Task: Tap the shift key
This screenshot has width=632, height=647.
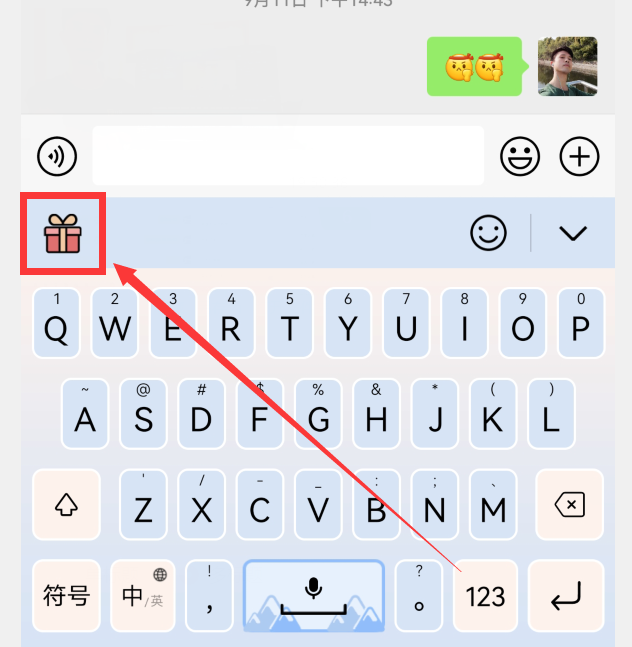Action: coord(67,504)
